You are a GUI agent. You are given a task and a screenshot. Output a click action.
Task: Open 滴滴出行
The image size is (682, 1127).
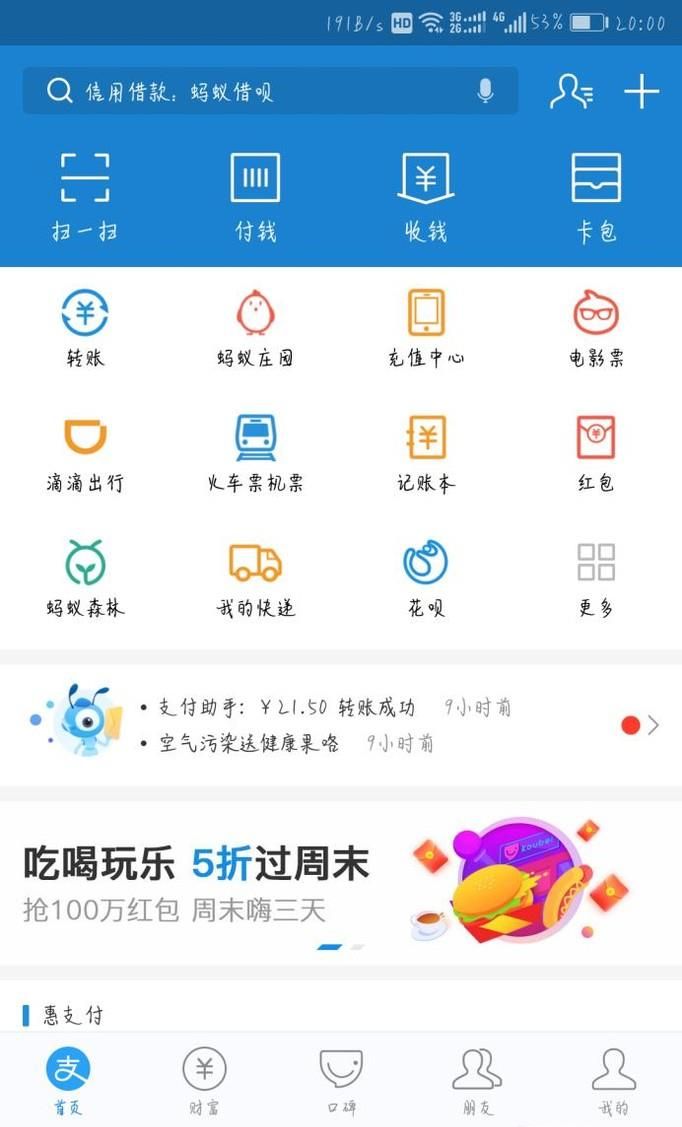coord(85,452)
